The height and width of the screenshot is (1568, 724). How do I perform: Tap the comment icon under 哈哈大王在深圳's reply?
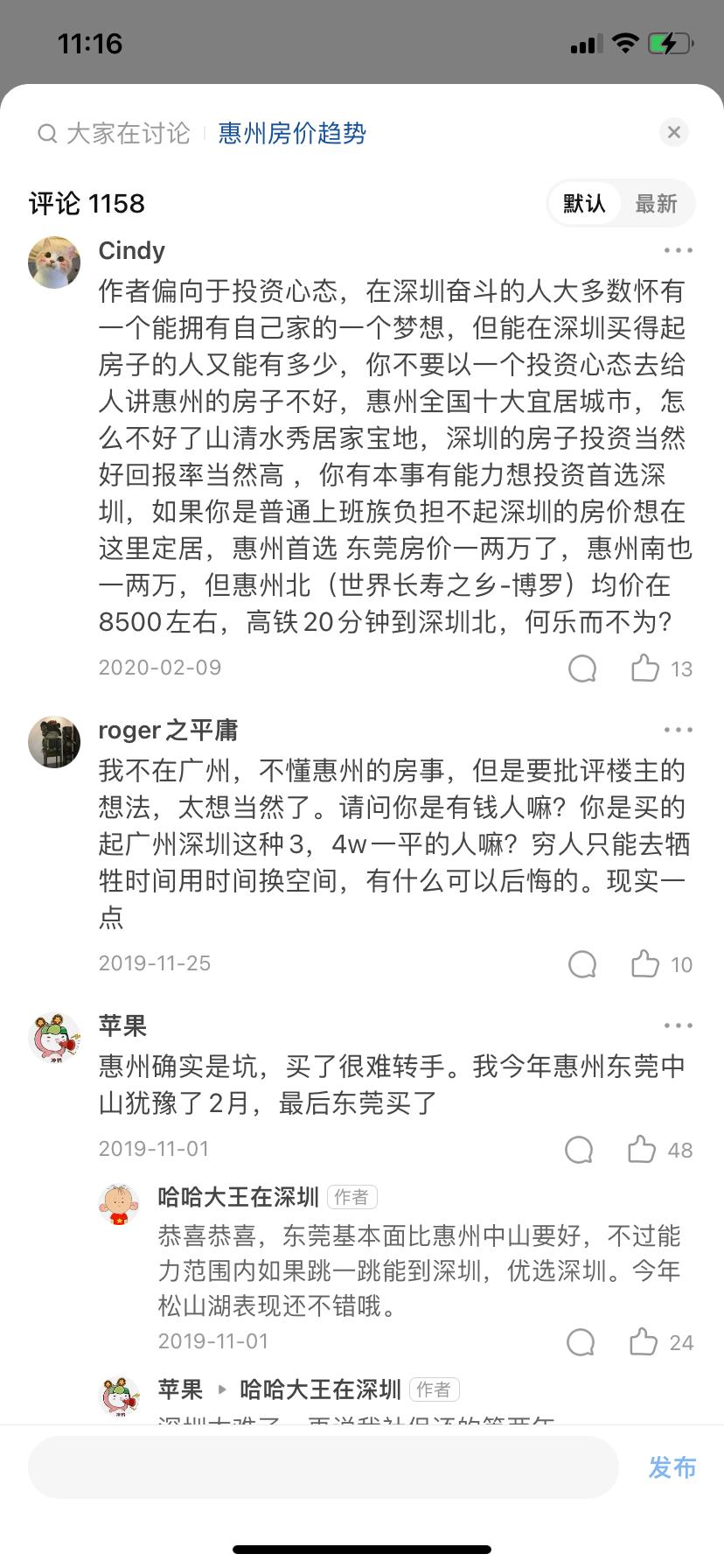tap(581, 1342)
